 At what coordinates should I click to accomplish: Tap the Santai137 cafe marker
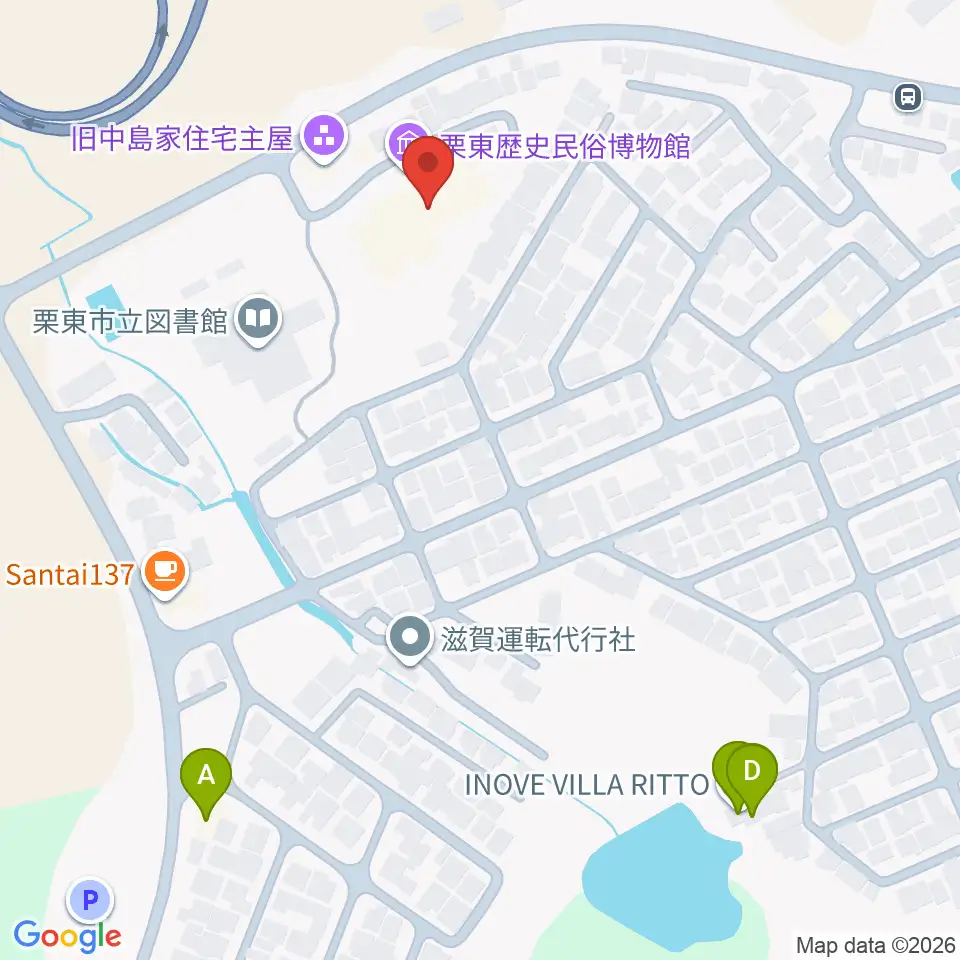pyautogui.click(x=165, y=573)
